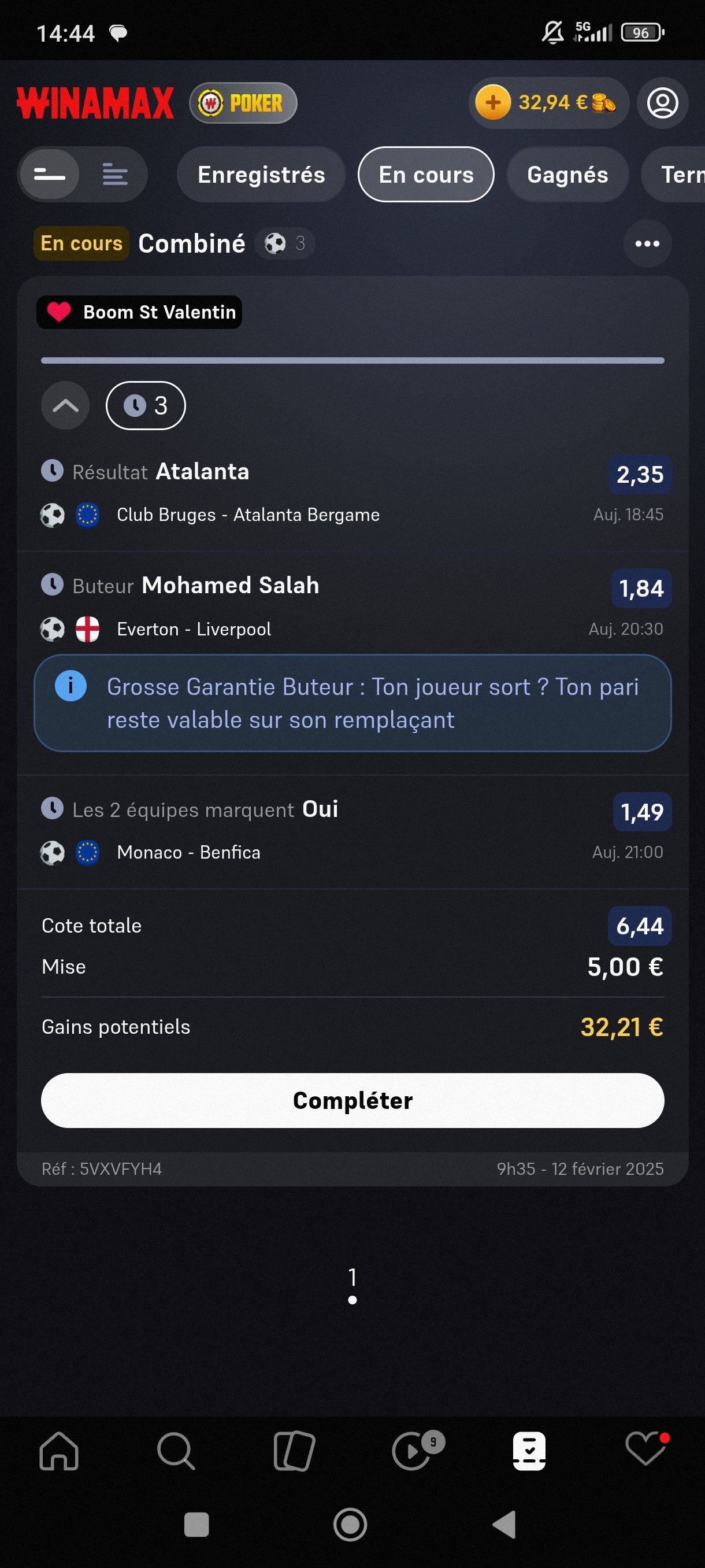705x1568 pixels.
Task: Open the user profile icon
Action: click(x=662, y=103)
